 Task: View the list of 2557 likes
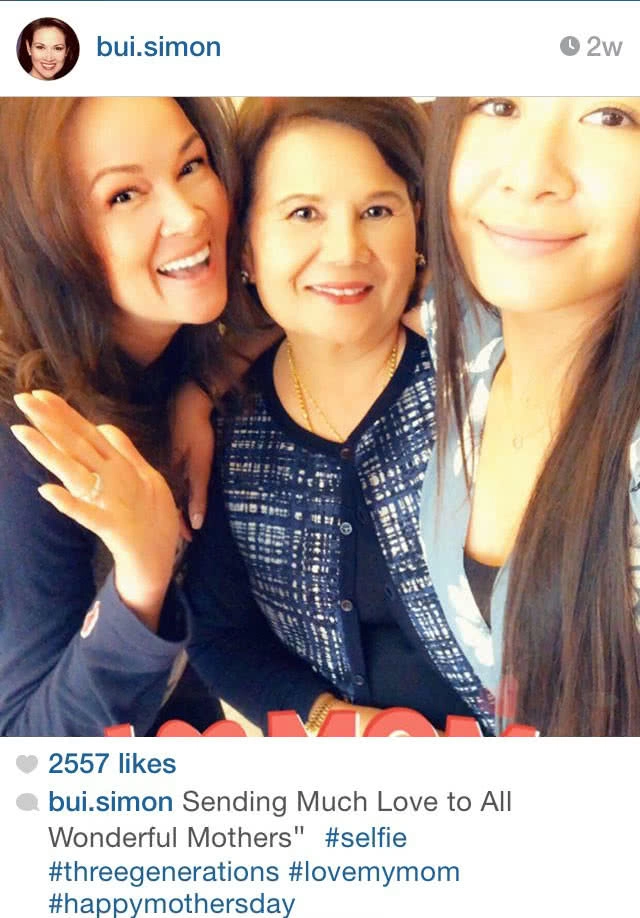pos(111,765)
